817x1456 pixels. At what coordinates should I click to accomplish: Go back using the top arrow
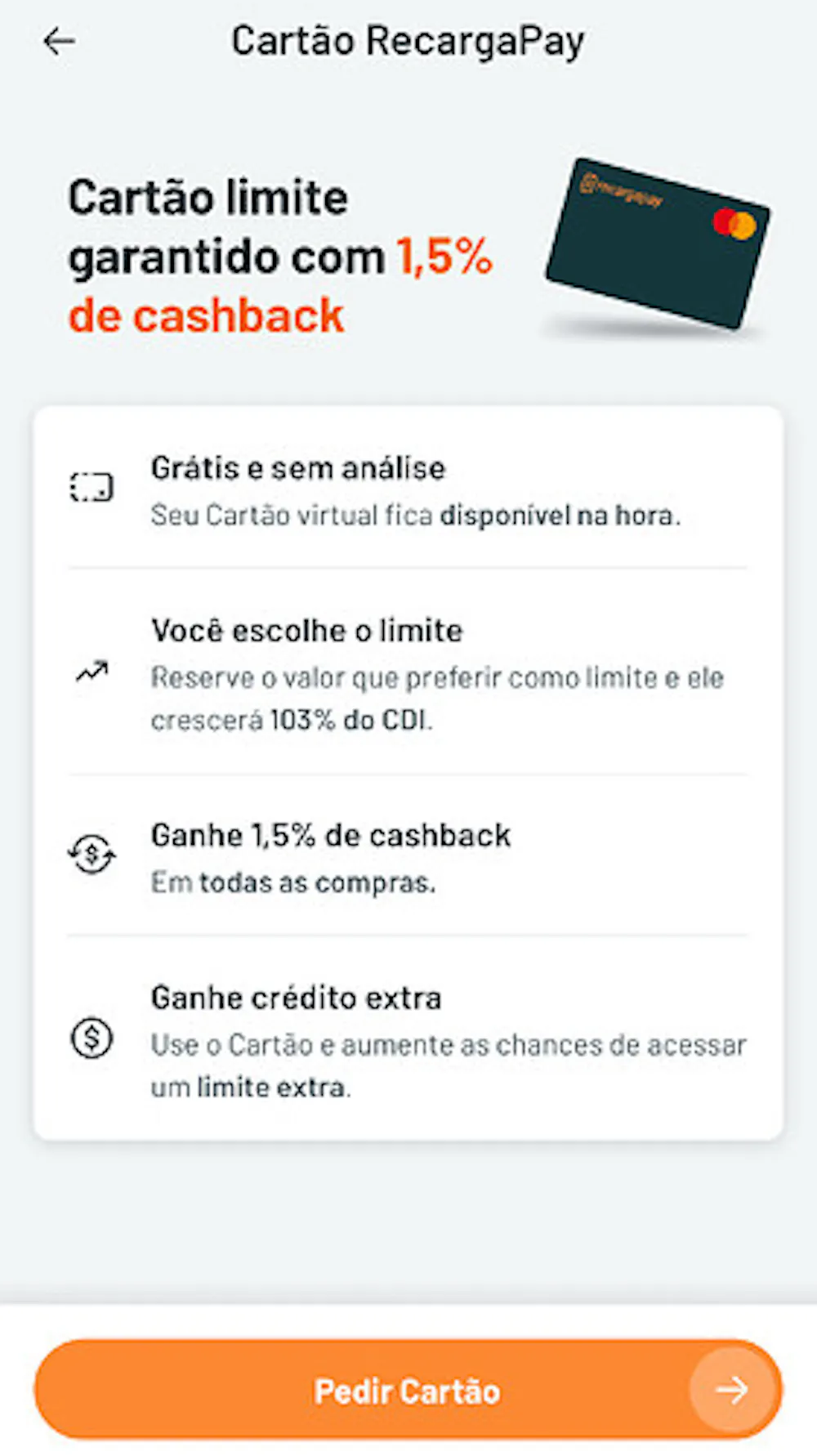60,41
